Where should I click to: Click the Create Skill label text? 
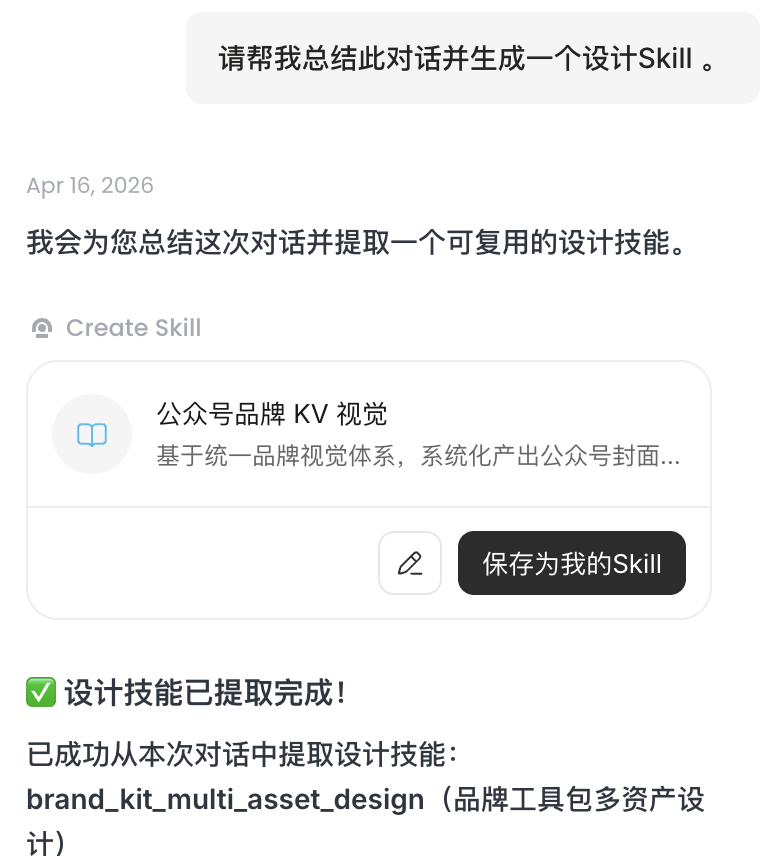click(133, 327)
